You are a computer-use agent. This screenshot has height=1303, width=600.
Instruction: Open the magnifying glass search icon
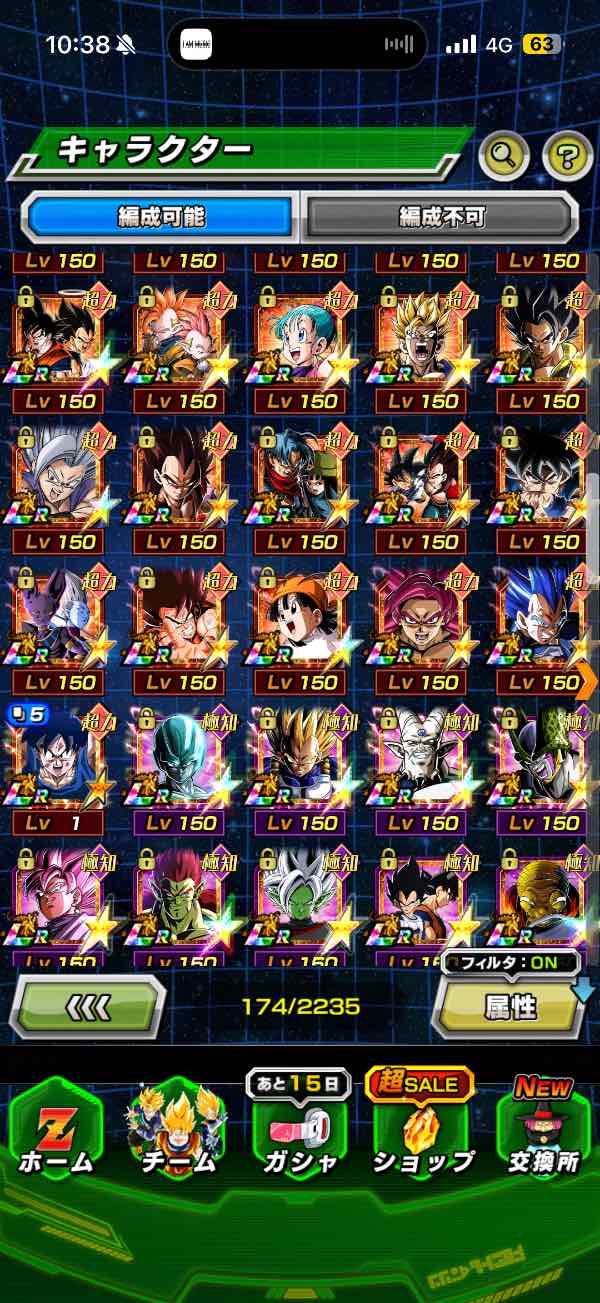(504, 155)
